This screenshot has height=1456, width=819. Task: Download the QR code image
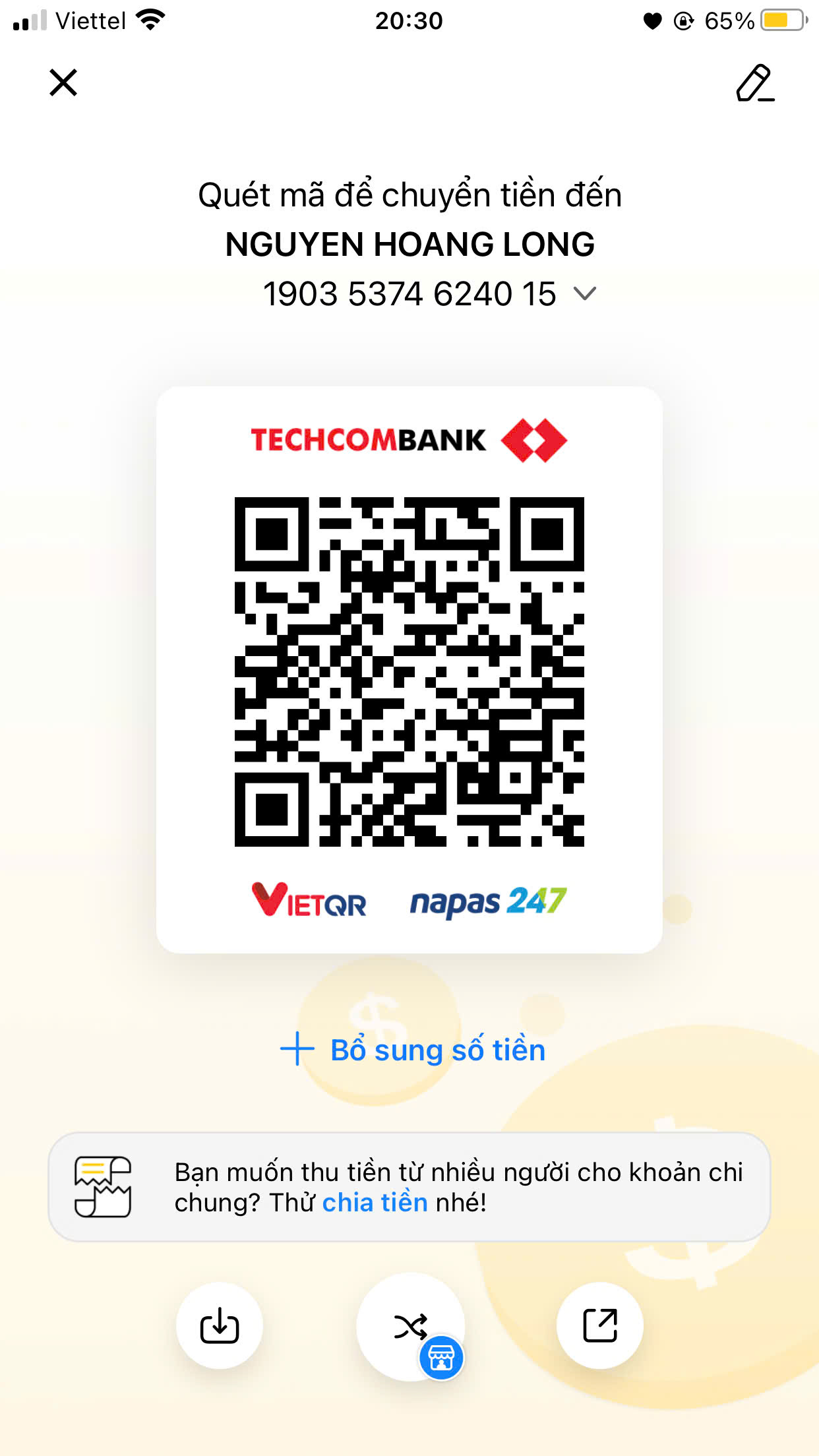[x=220, y=1325]
